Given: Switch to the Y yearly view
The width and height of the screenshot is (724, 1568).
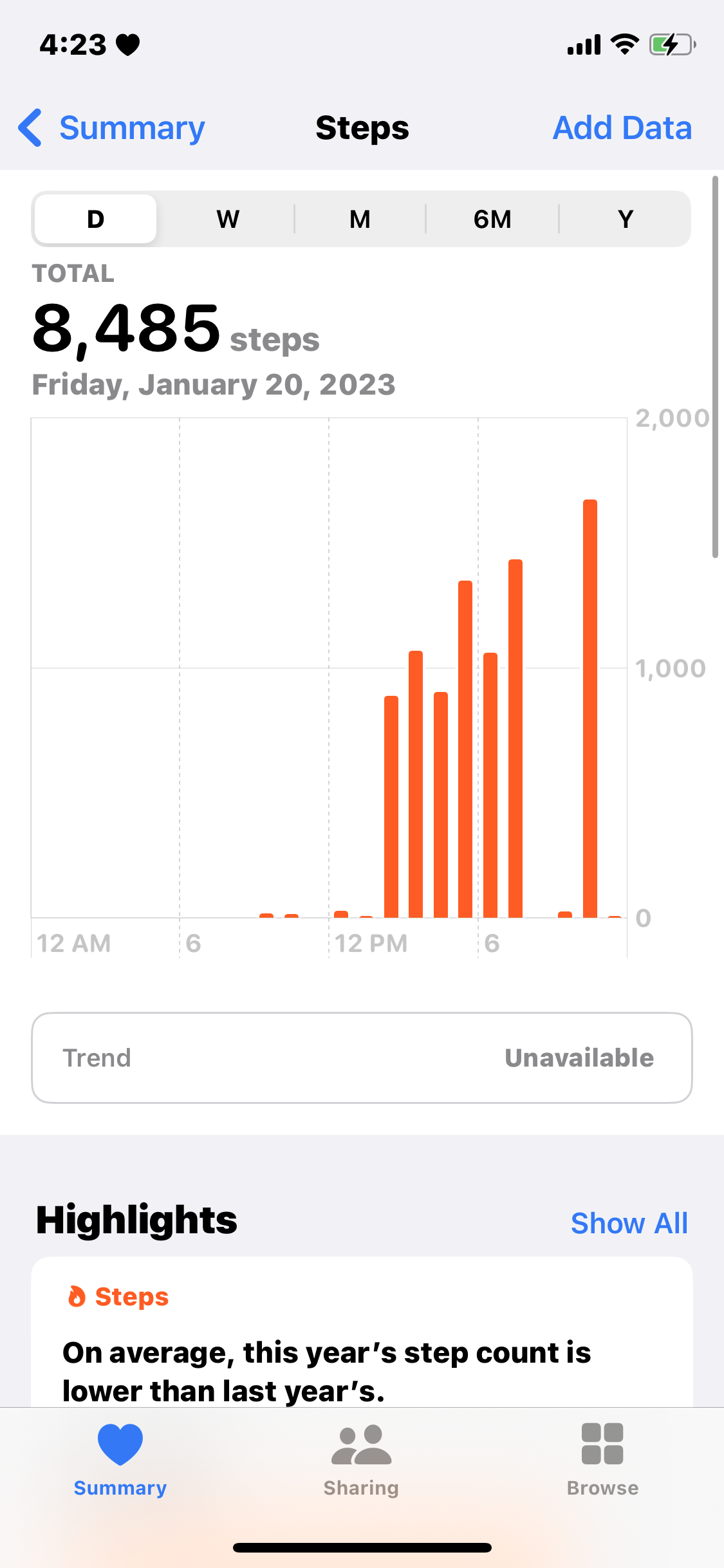Looking at the screenshot, I should click(625, 219).
